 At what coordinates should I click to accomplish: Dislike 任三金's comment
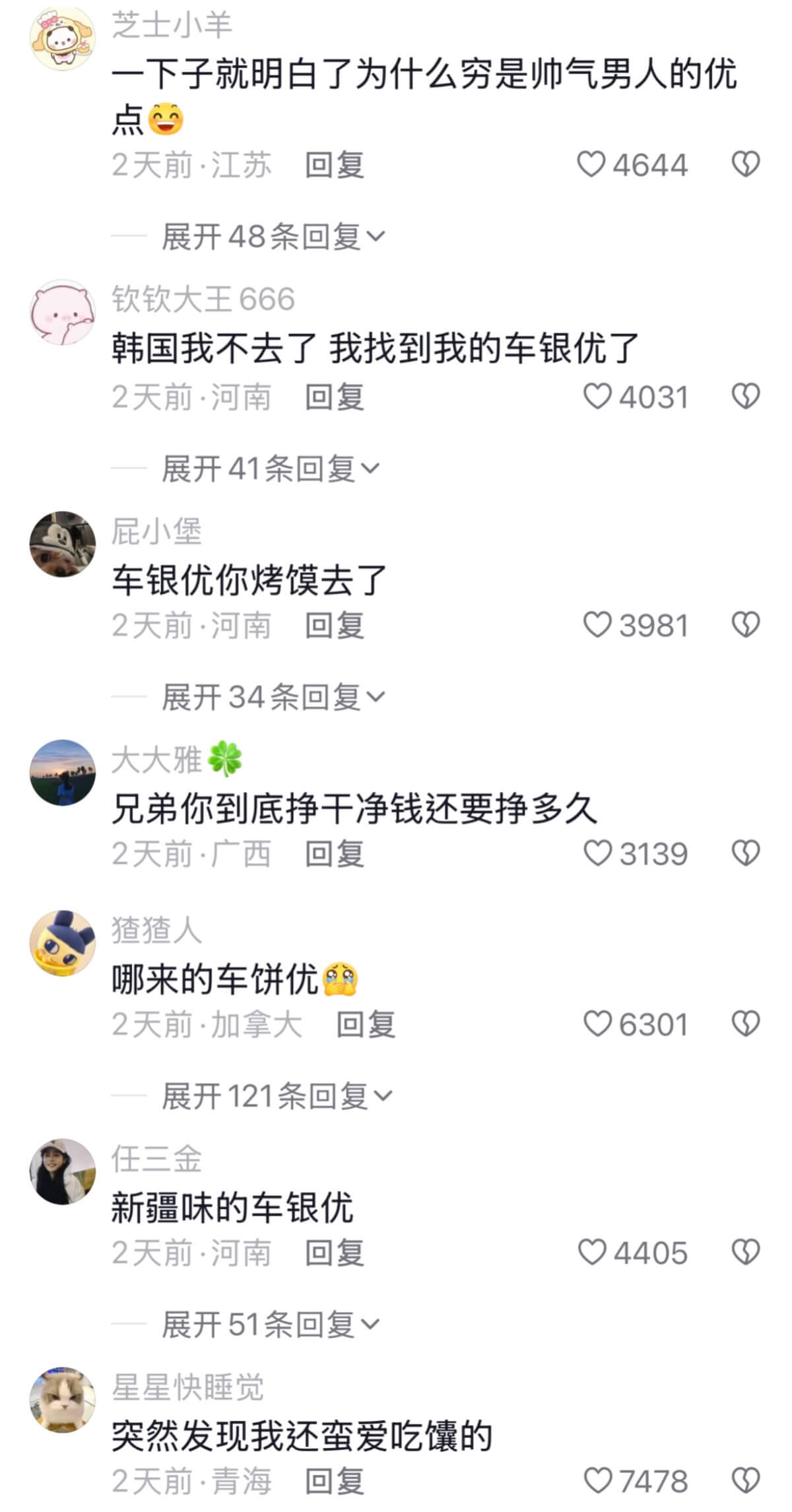(746, 1252)
